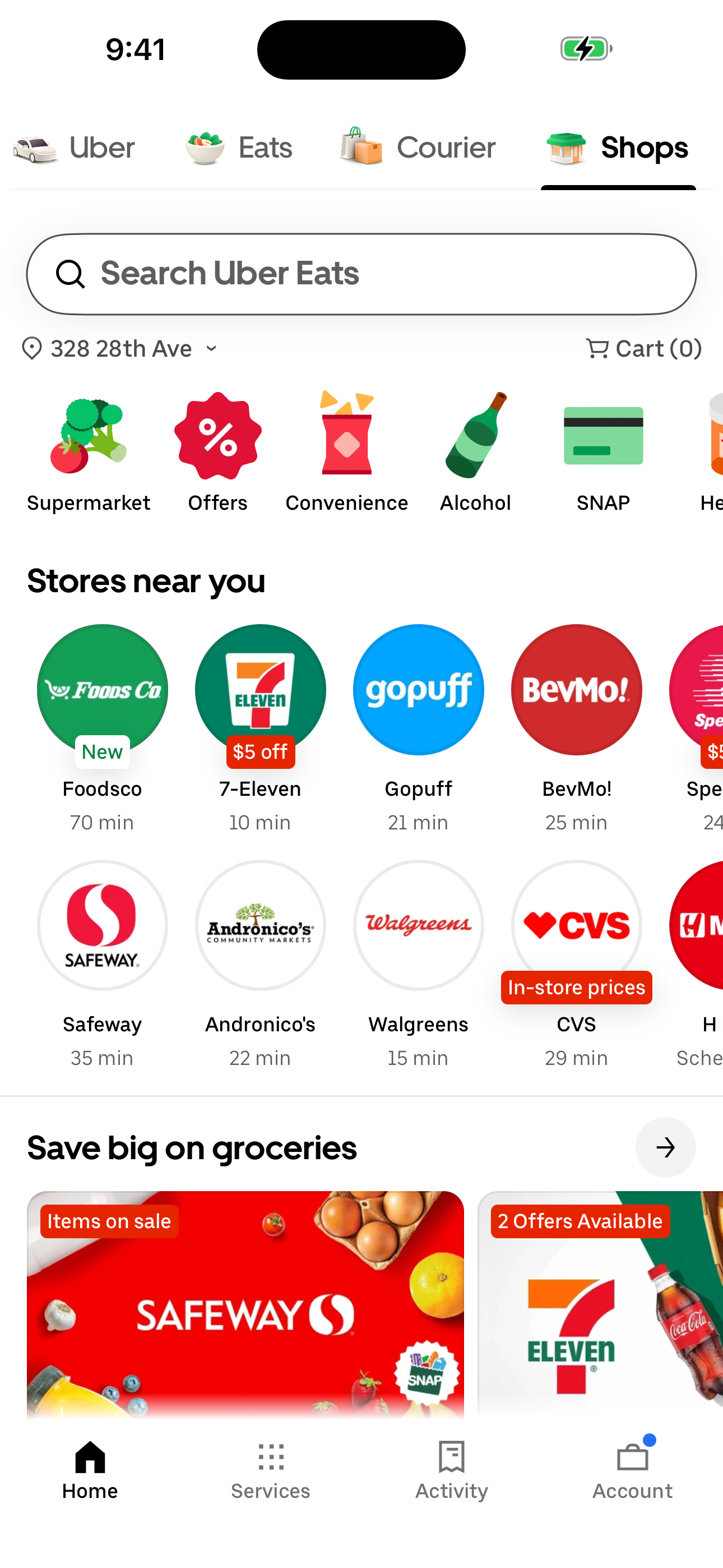The image size is (723, 1568).
Task: Open 7-Eleven store with $5 off badge
Action: tap(261, 689)
